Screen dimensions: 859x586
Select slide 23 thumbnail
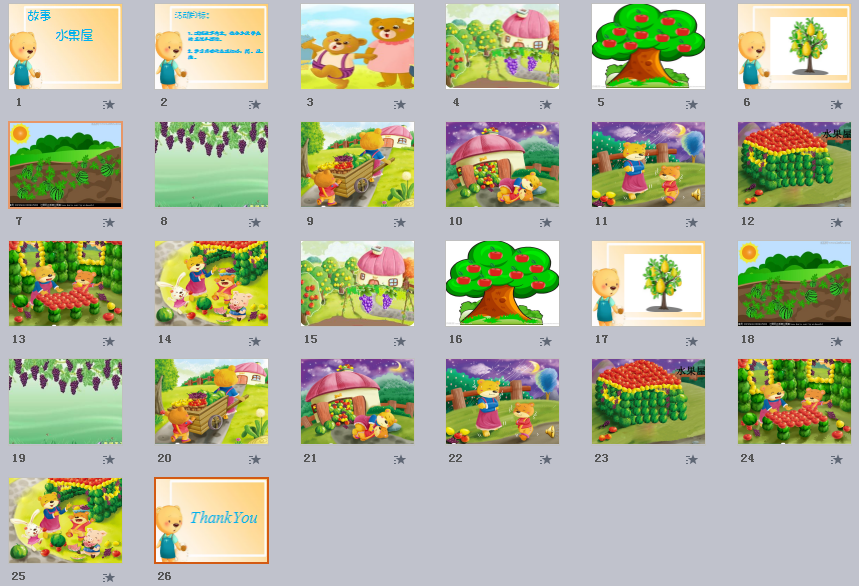pos(648,401)
